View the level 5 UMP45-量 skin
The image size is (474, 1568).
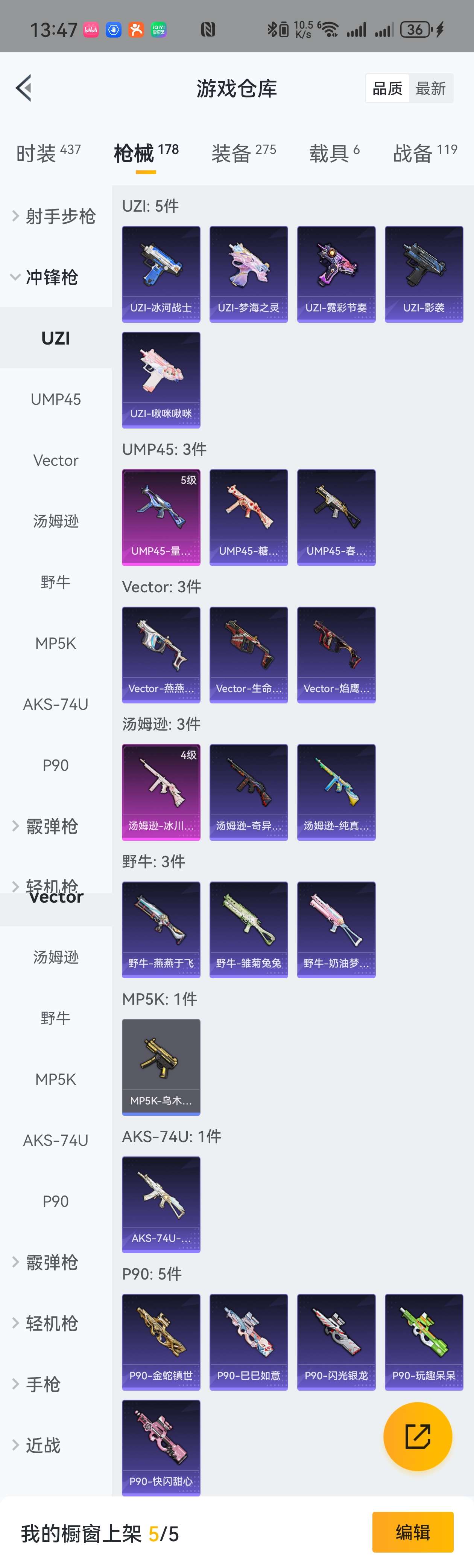(161, 517)
